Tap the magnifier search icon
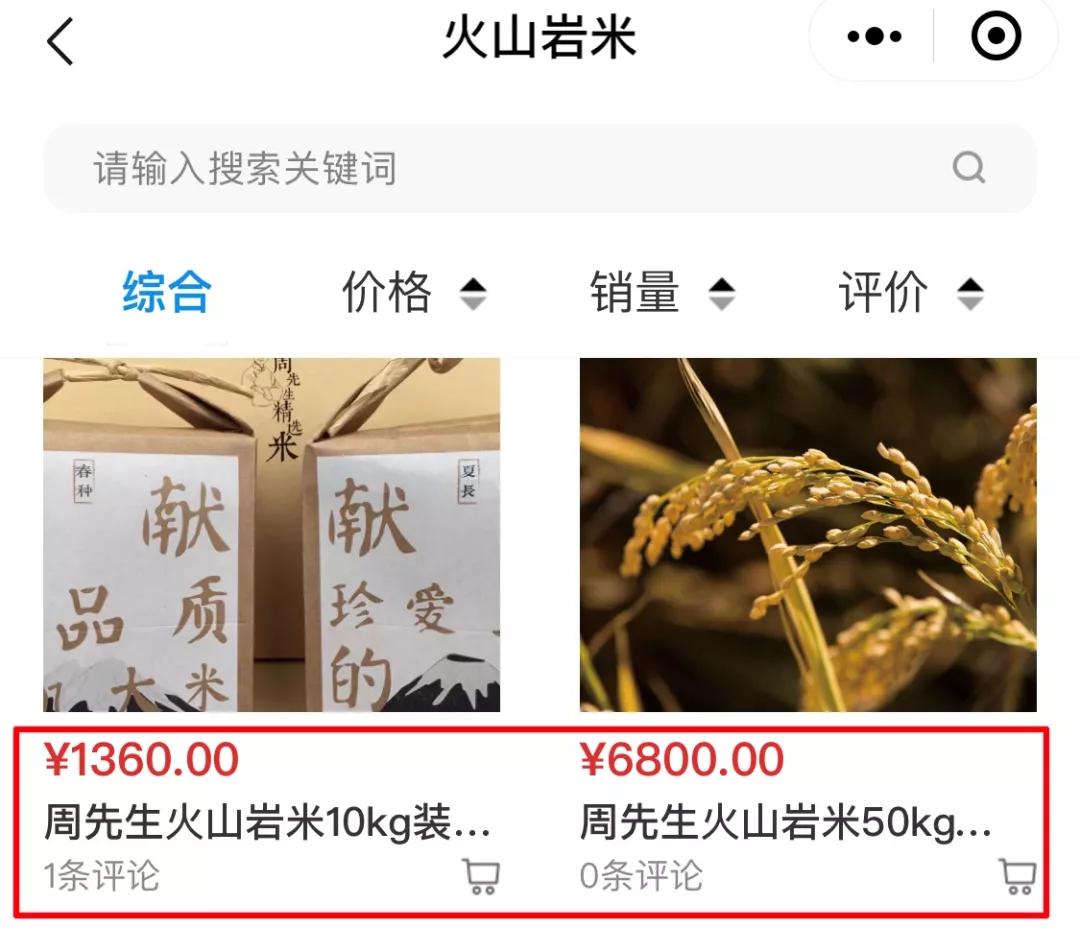This screenshot has width=1080, height=952. [x=968, y=167]
